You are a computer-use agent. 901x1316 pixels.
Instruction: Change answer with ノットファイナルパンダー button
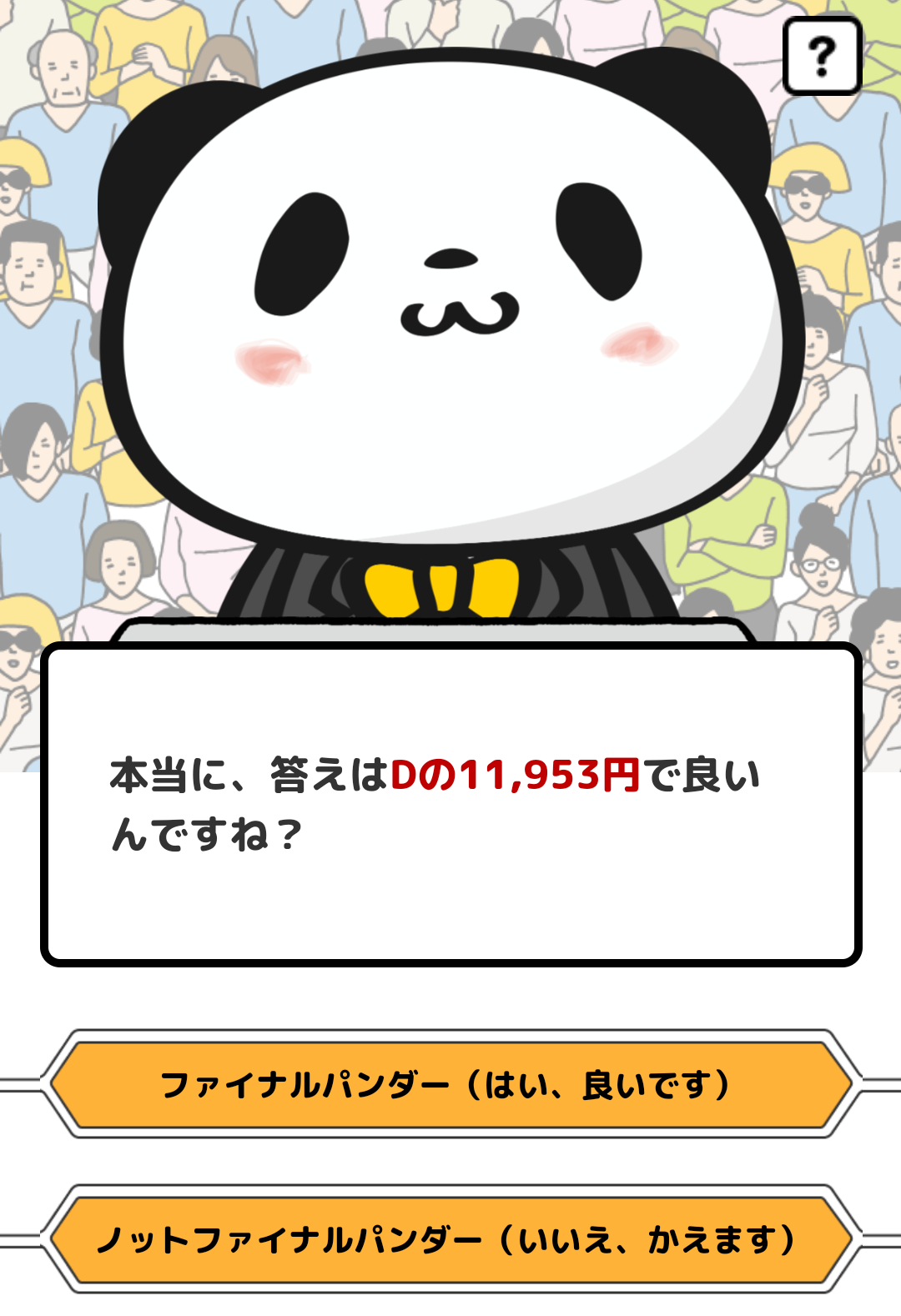(450, 1240)
